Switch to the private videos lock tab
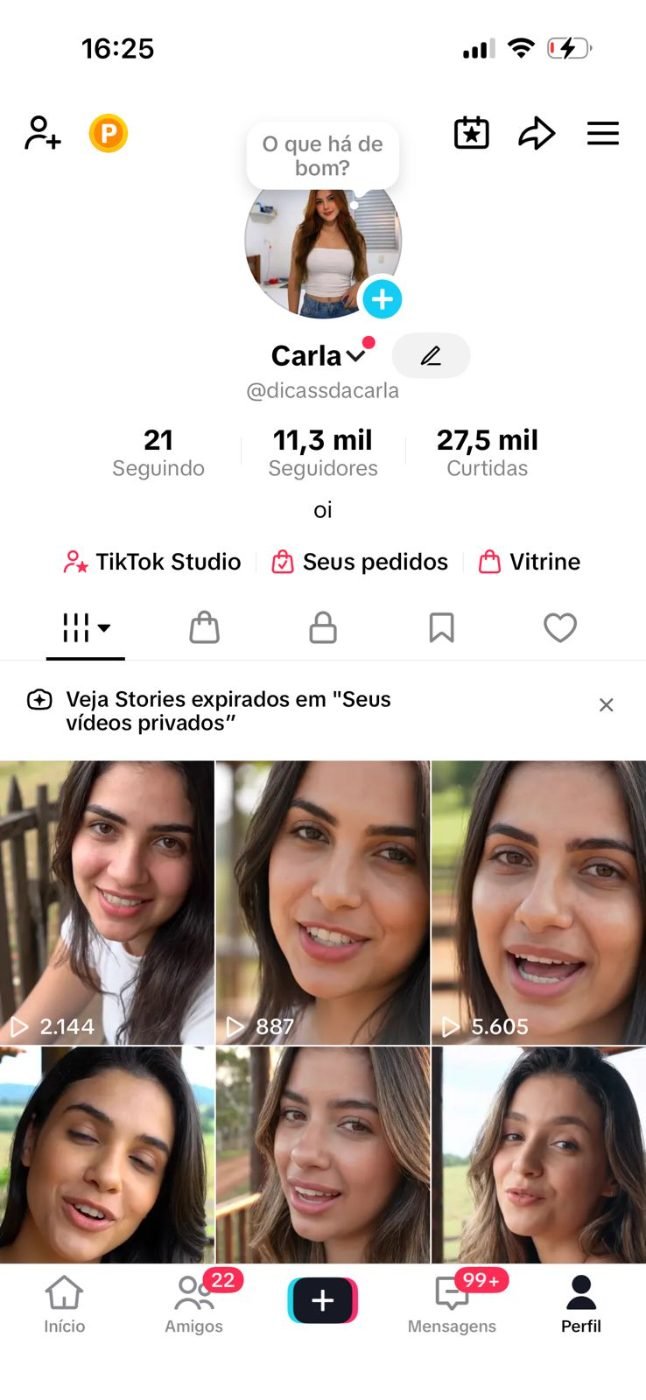The height and width of the screenshot is (1400, 646). [x=322, y=628]
